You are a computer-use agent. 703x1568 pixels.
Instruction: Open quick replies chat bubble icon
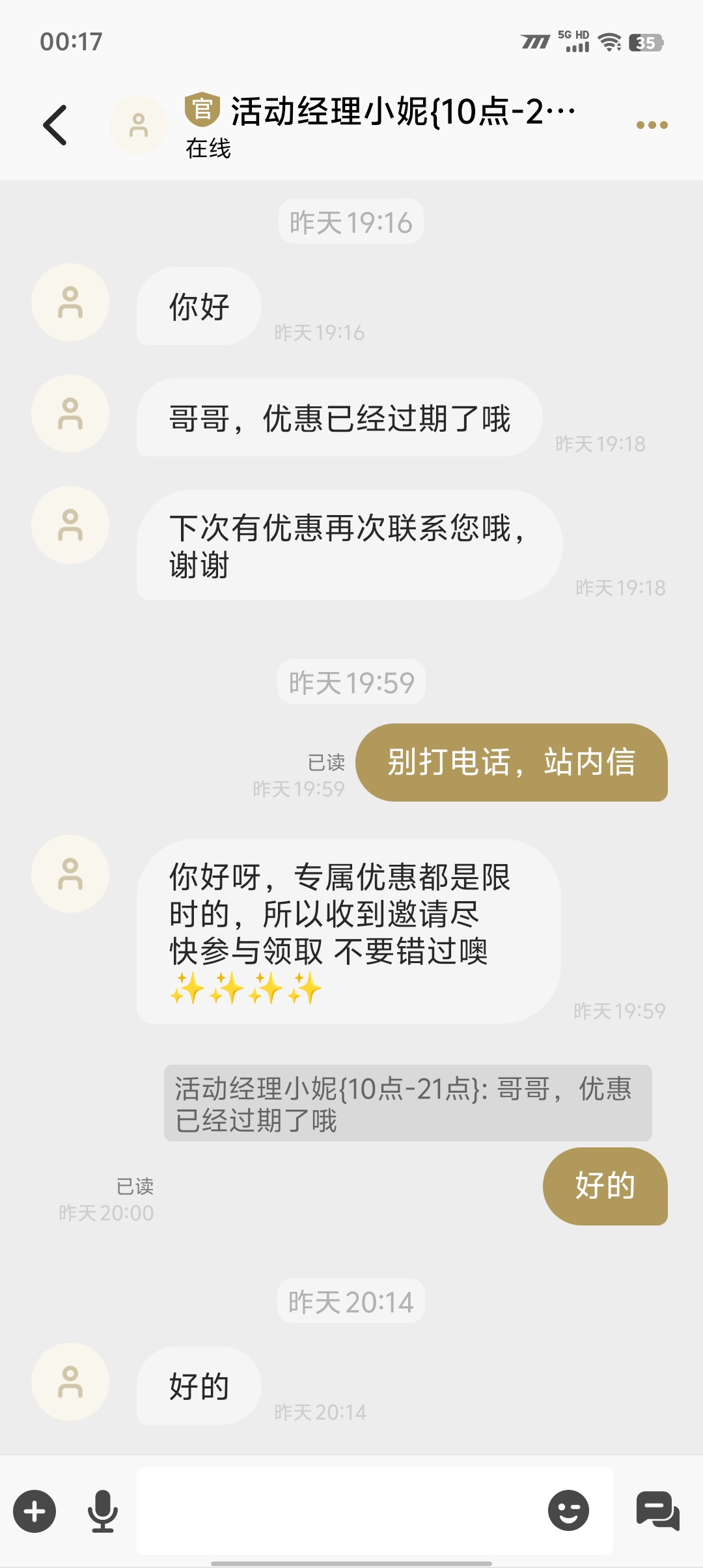coord(657,1511)
